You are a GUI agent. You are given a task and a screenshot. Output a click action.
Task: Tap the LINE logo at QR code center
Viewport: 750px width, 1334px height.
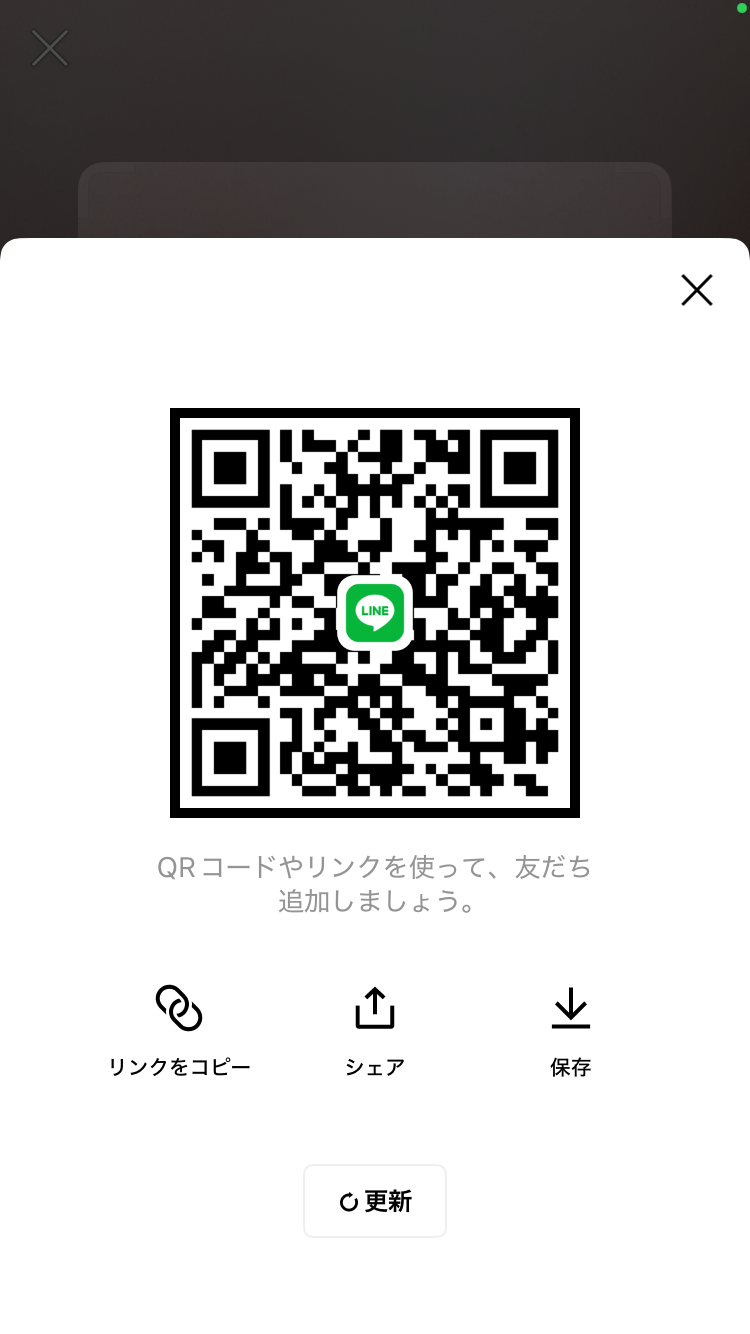pos(374,613)
